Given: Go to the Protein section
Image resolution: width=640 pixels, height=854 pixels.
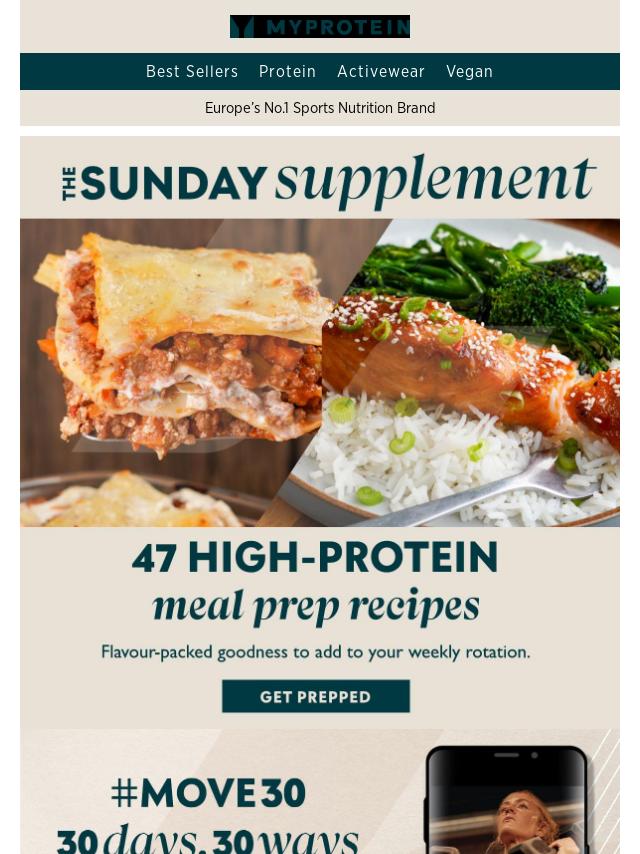Looking at the screenshot, I should pos(287,72).
